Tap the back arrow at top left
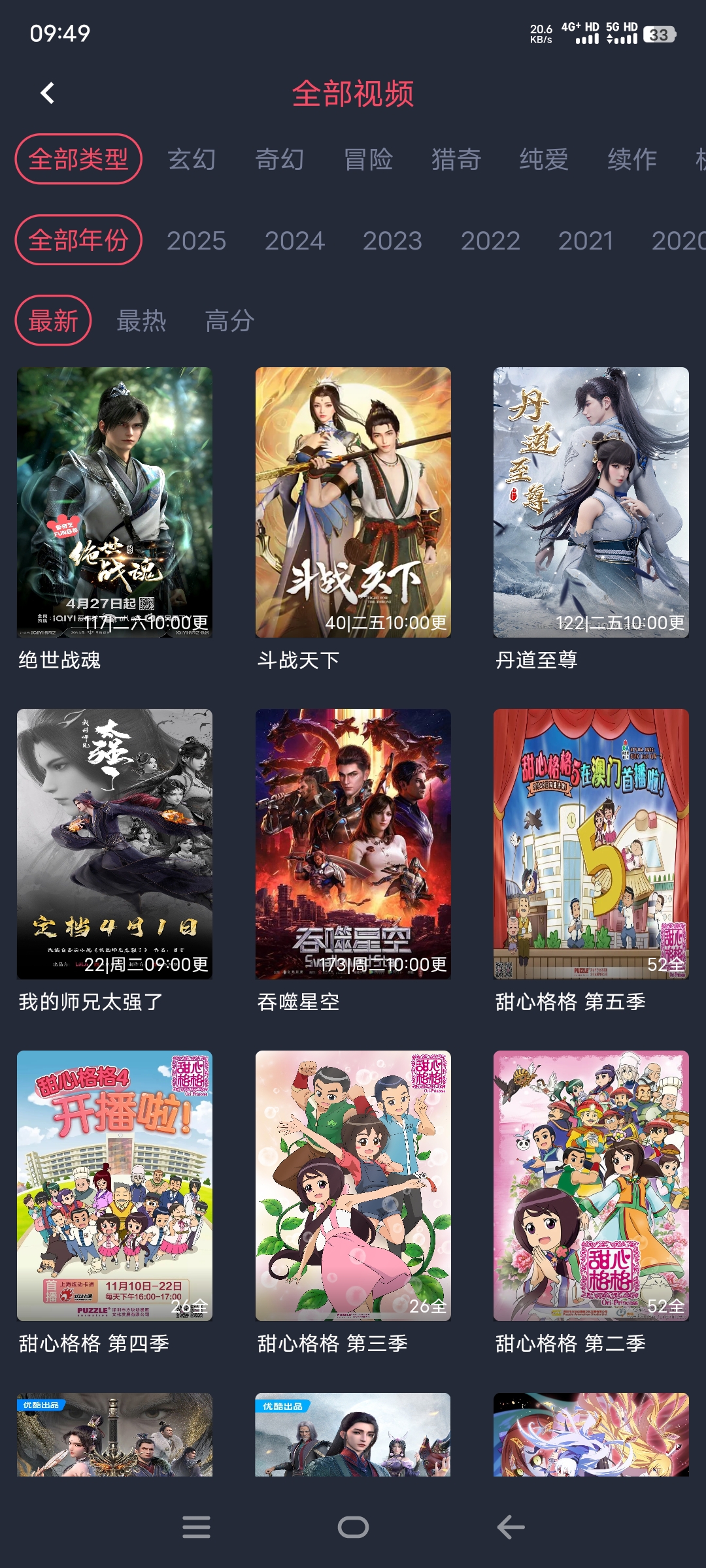The height and width of the screenshot is (1568, 706). 46,93
